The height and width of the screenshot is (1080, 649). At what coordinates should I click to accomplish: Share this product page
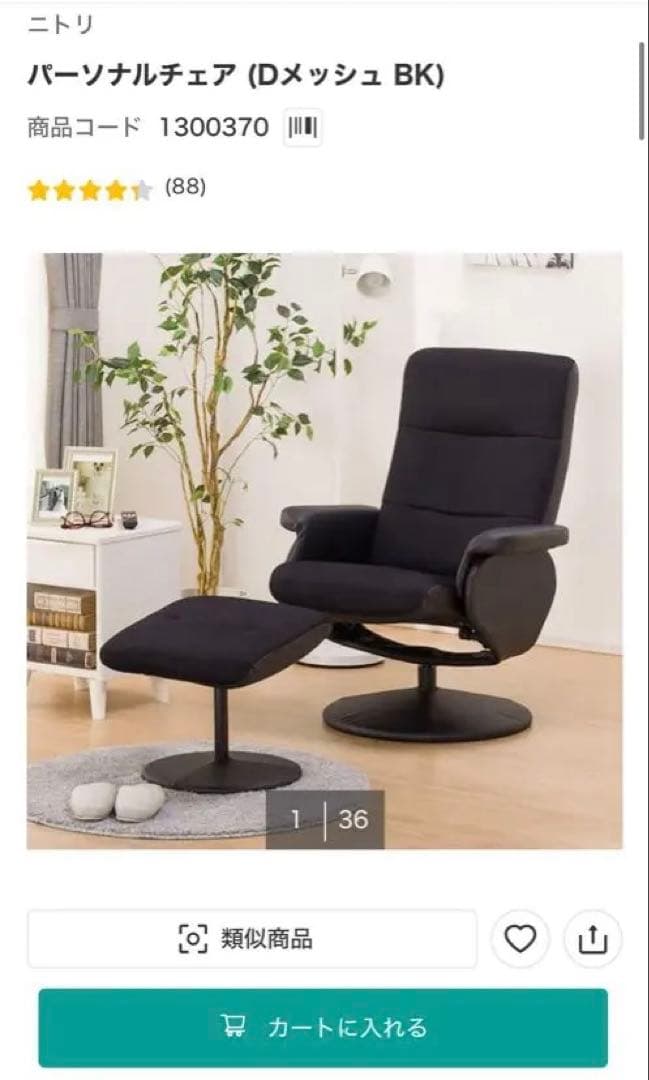(x=592, y=938)
